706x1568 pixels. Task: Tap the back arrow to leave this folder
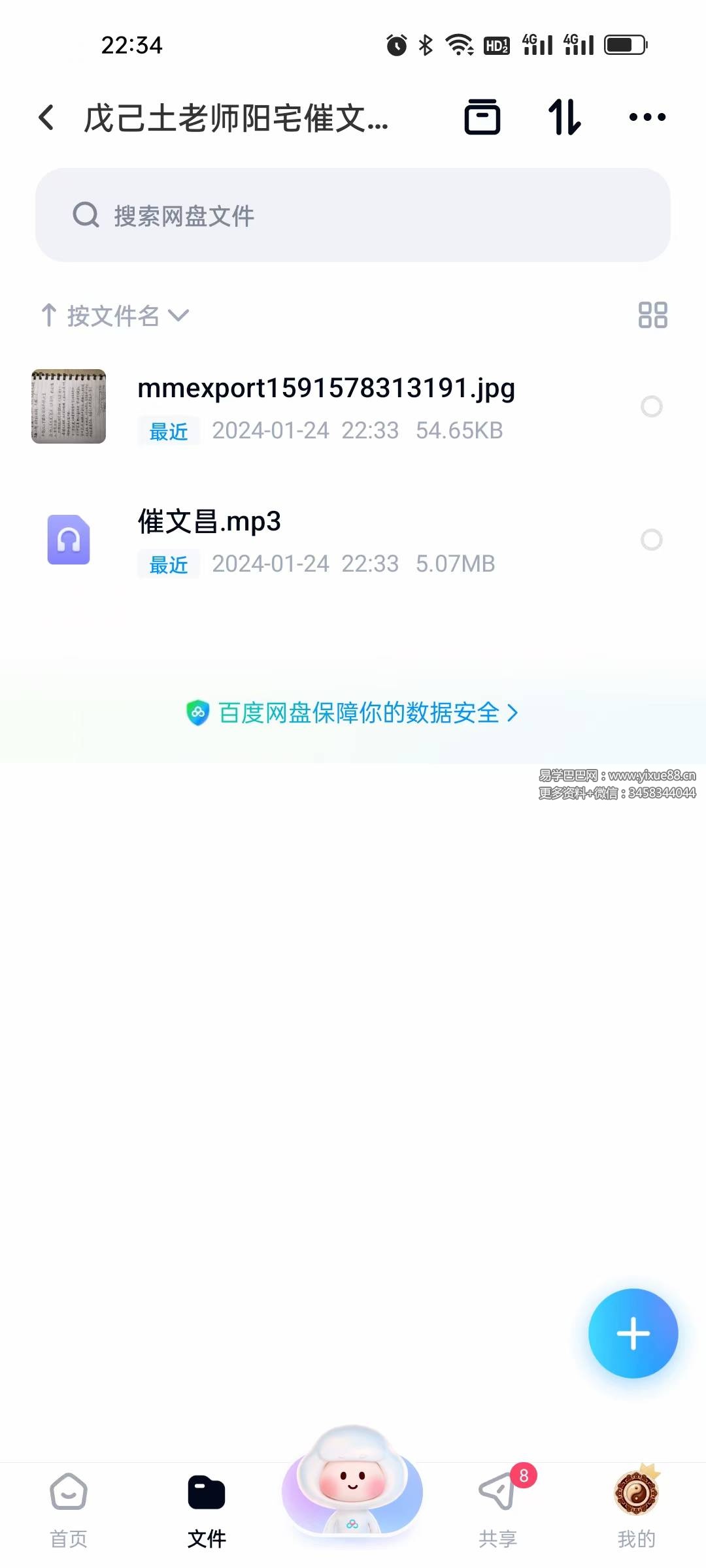pyautogui.click(x=44, y=116)
